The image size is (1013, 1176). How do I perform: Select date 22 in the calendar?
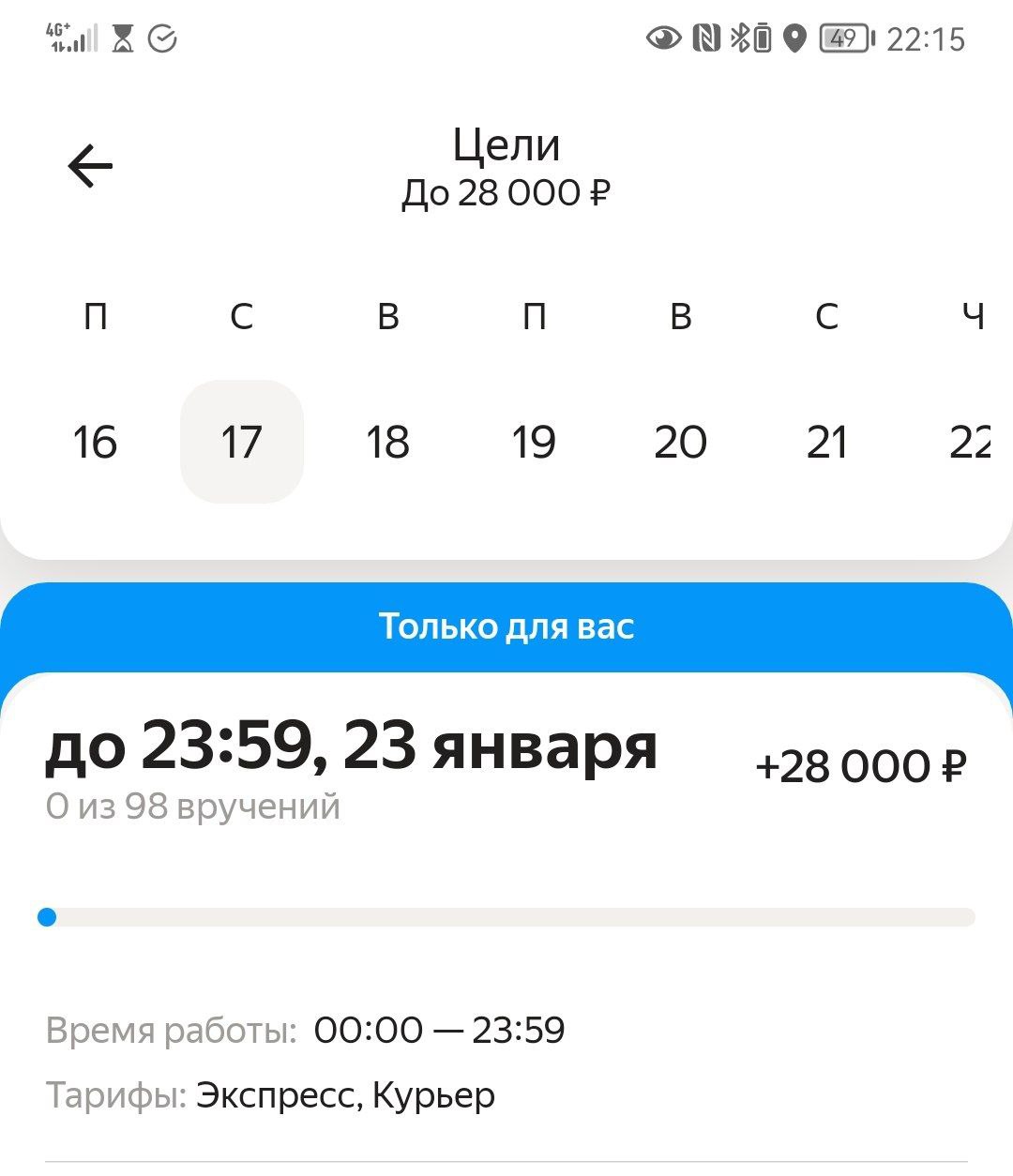point(970,442)
